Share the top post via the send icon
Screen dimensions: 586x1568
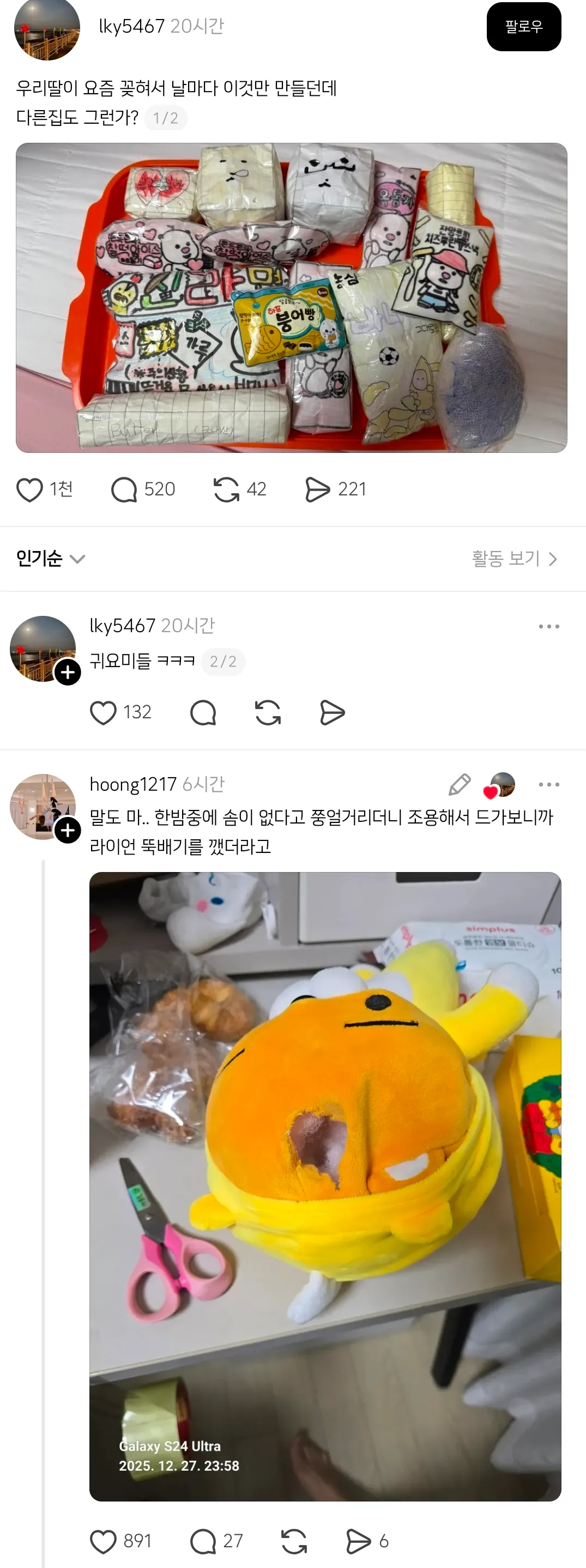pos(318,488)
